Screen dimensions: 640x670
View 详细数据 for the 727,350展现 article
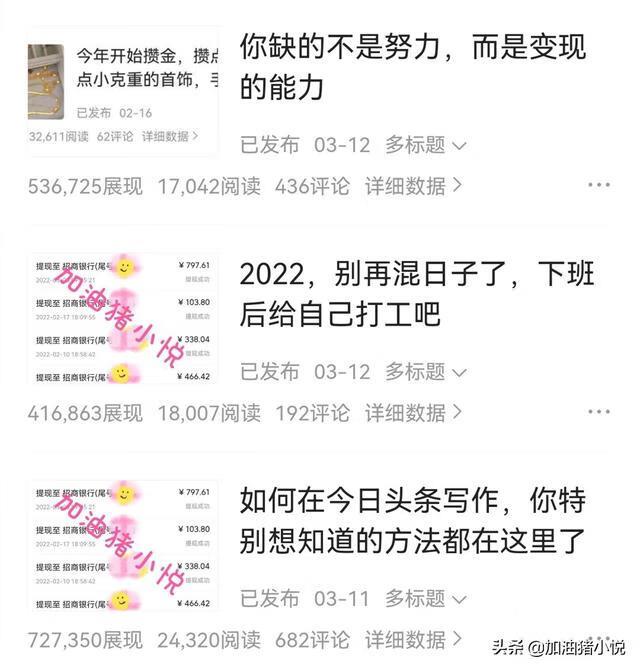[x=413, y=640]
